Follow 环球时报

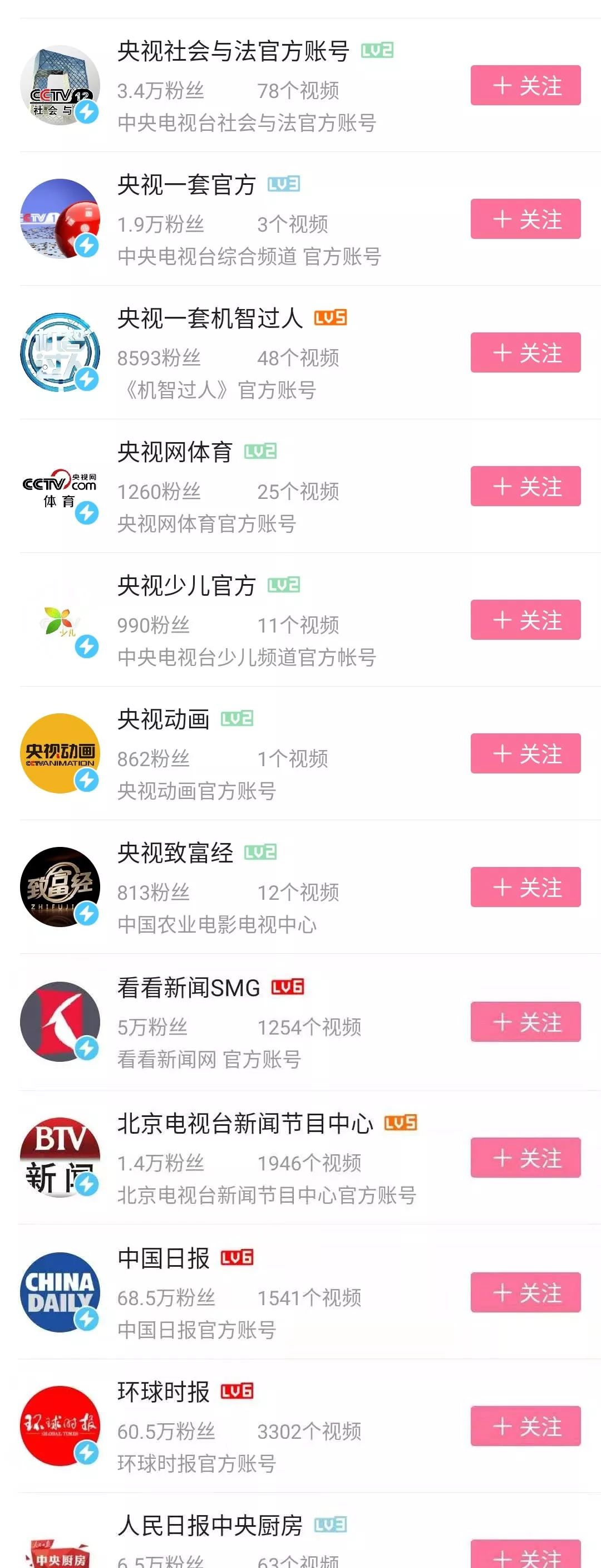point(525,1426)
